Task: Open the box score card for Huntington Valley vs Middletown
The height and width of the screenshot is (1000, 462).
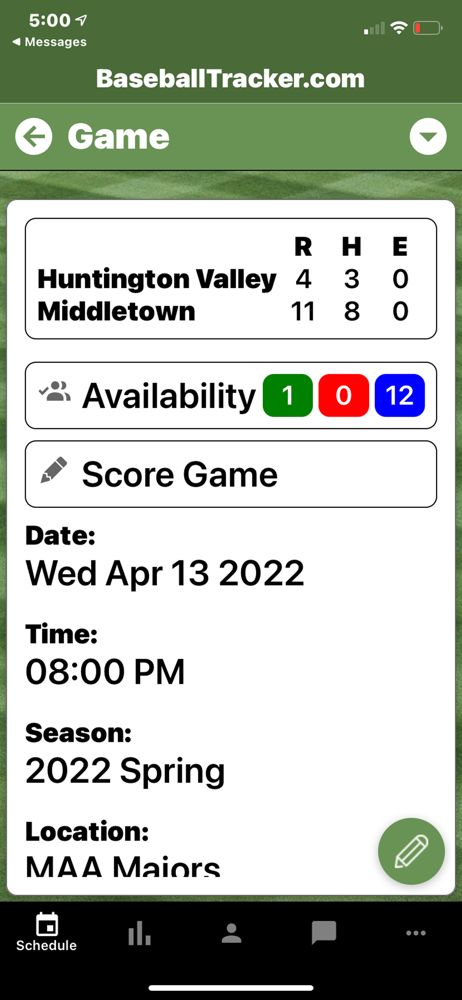Action: click(231, 279)
